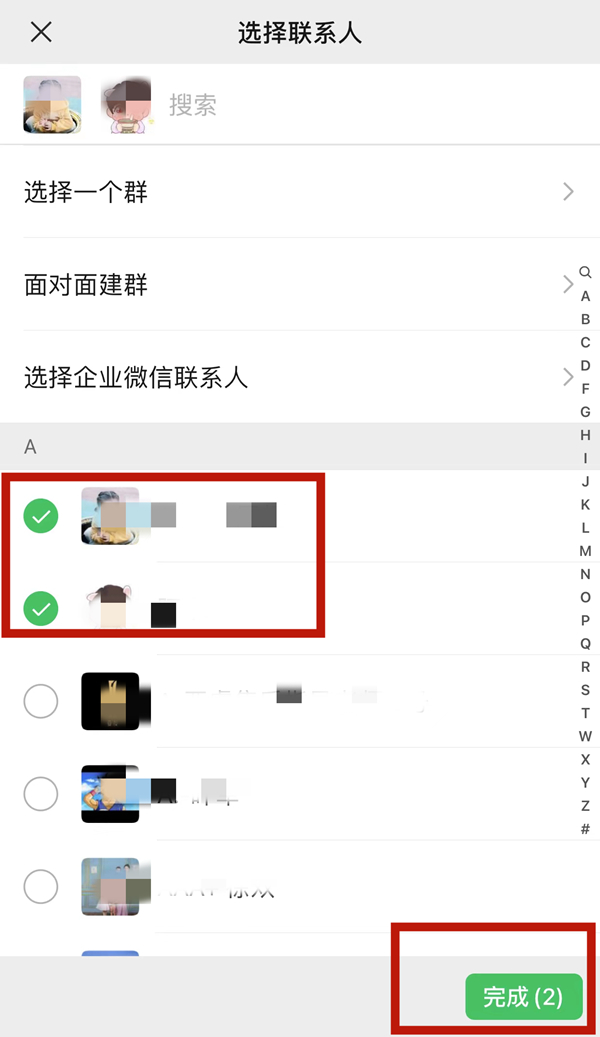Open 选择企业微信联系人 option

coord(298,378)
